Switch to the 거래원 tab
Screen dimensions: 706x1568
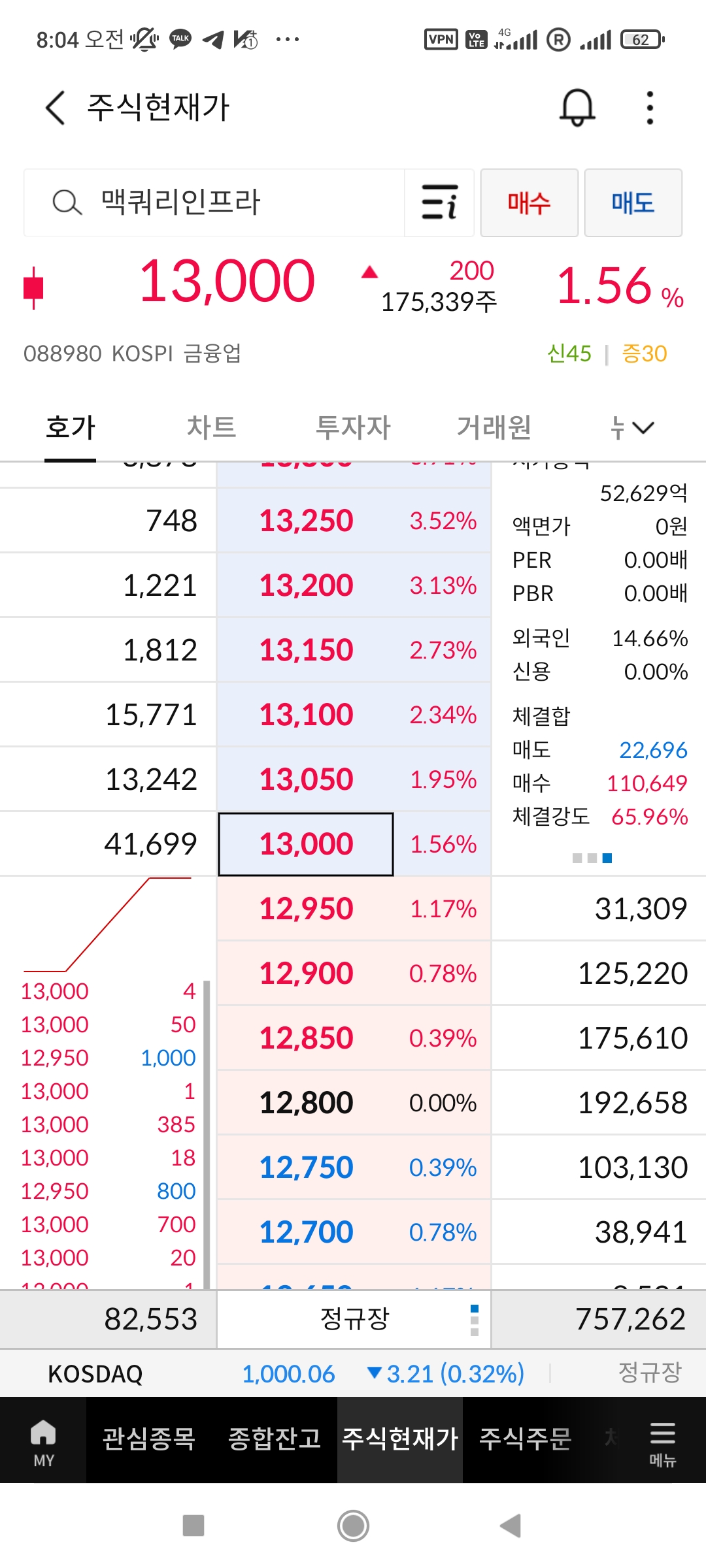(x=494, y=428)
